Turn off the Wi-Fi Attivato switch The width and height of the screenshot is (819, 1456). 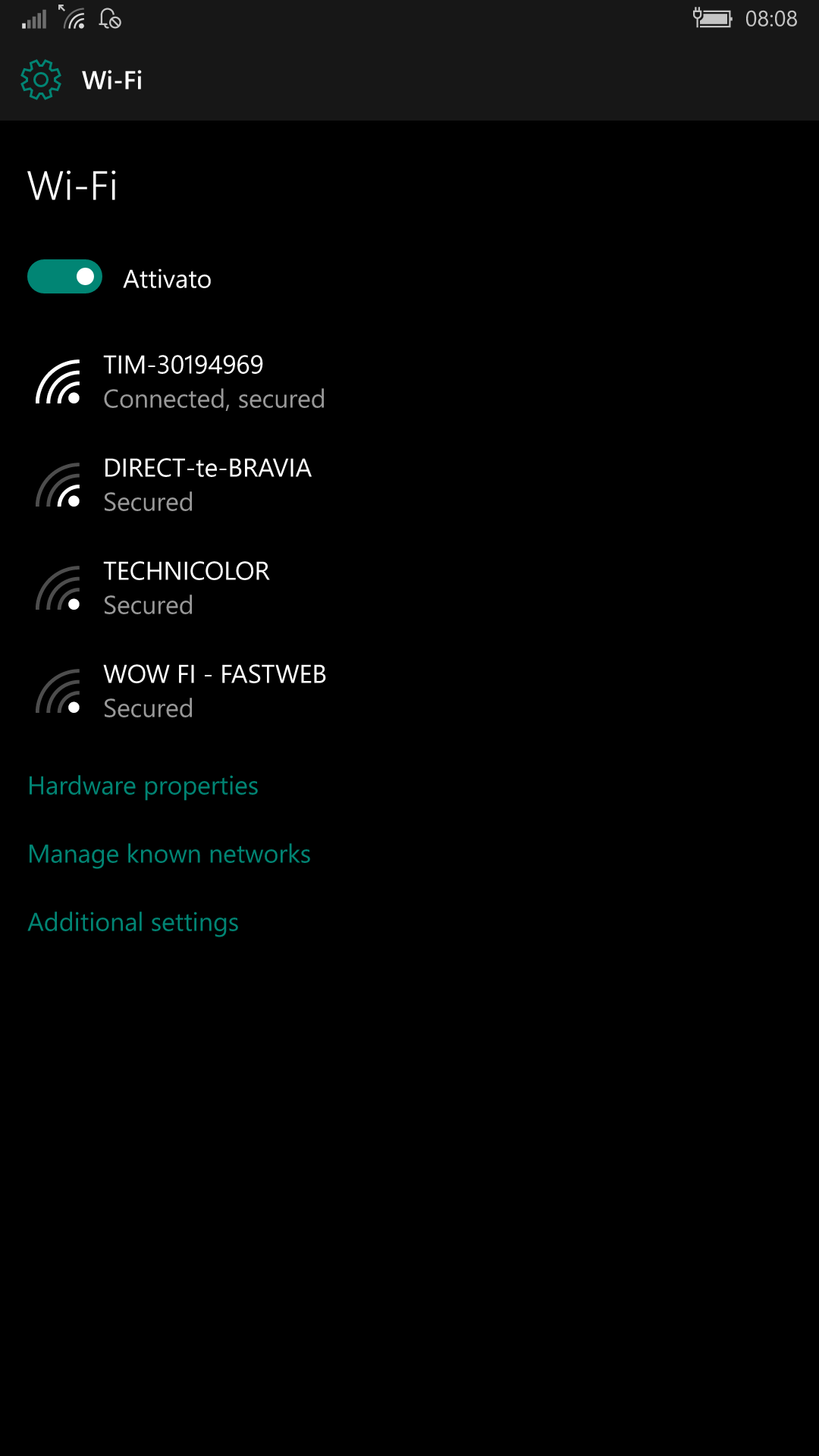click(64, 277)
